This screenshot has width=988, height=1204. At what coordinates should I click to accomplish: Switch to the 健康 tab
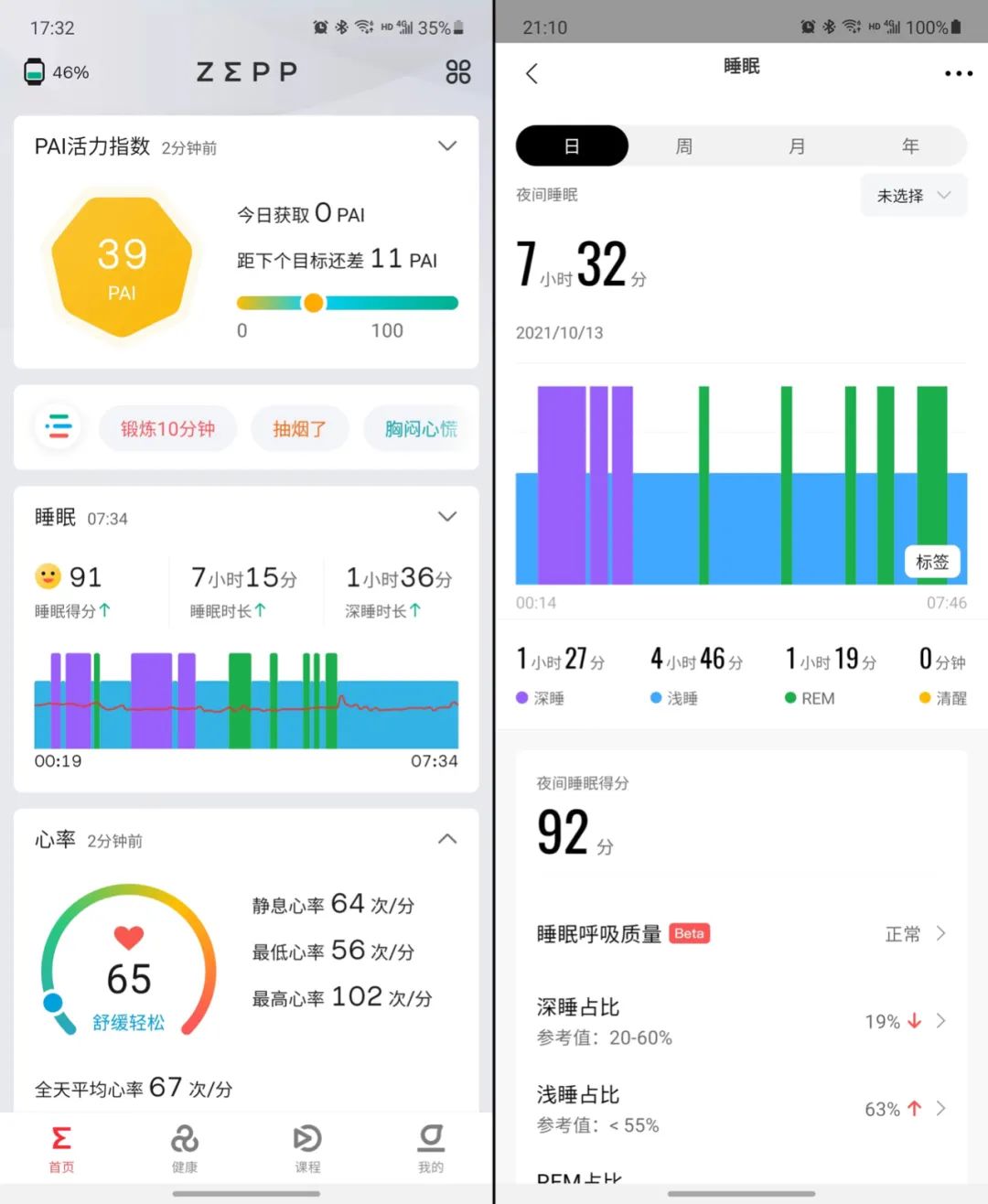point(185,1148)
